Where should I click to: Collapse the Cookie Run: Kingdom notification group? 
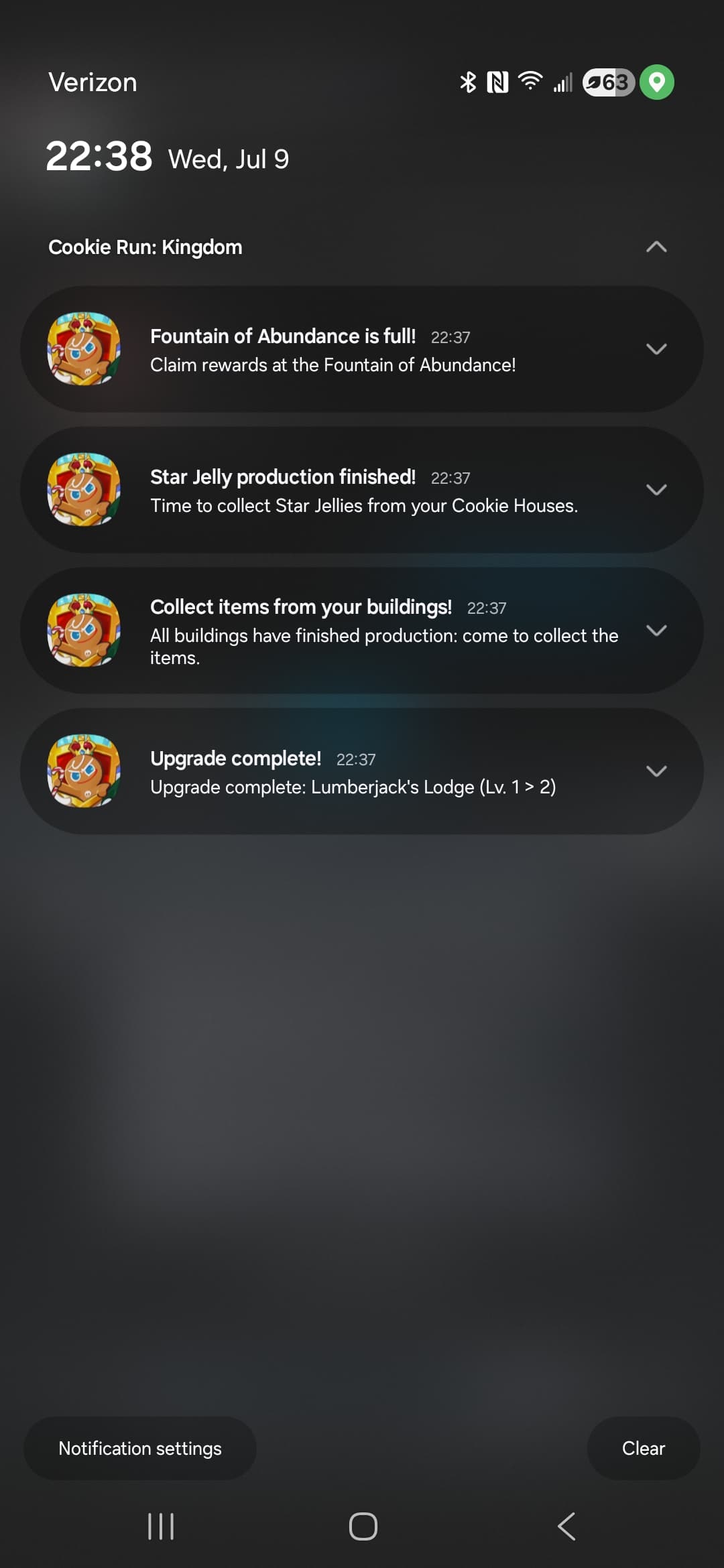(x=656, y=247)
